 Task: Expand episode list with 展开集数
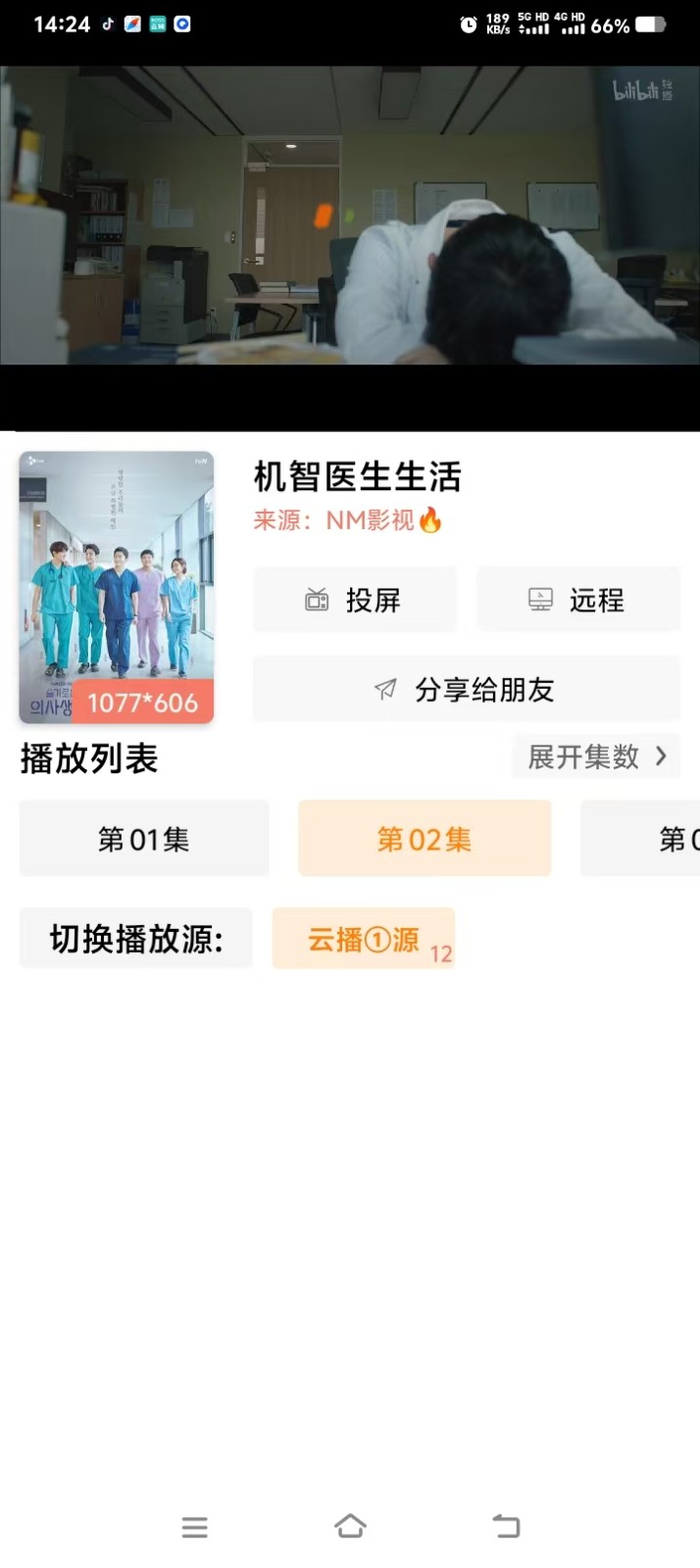(596, 757)
